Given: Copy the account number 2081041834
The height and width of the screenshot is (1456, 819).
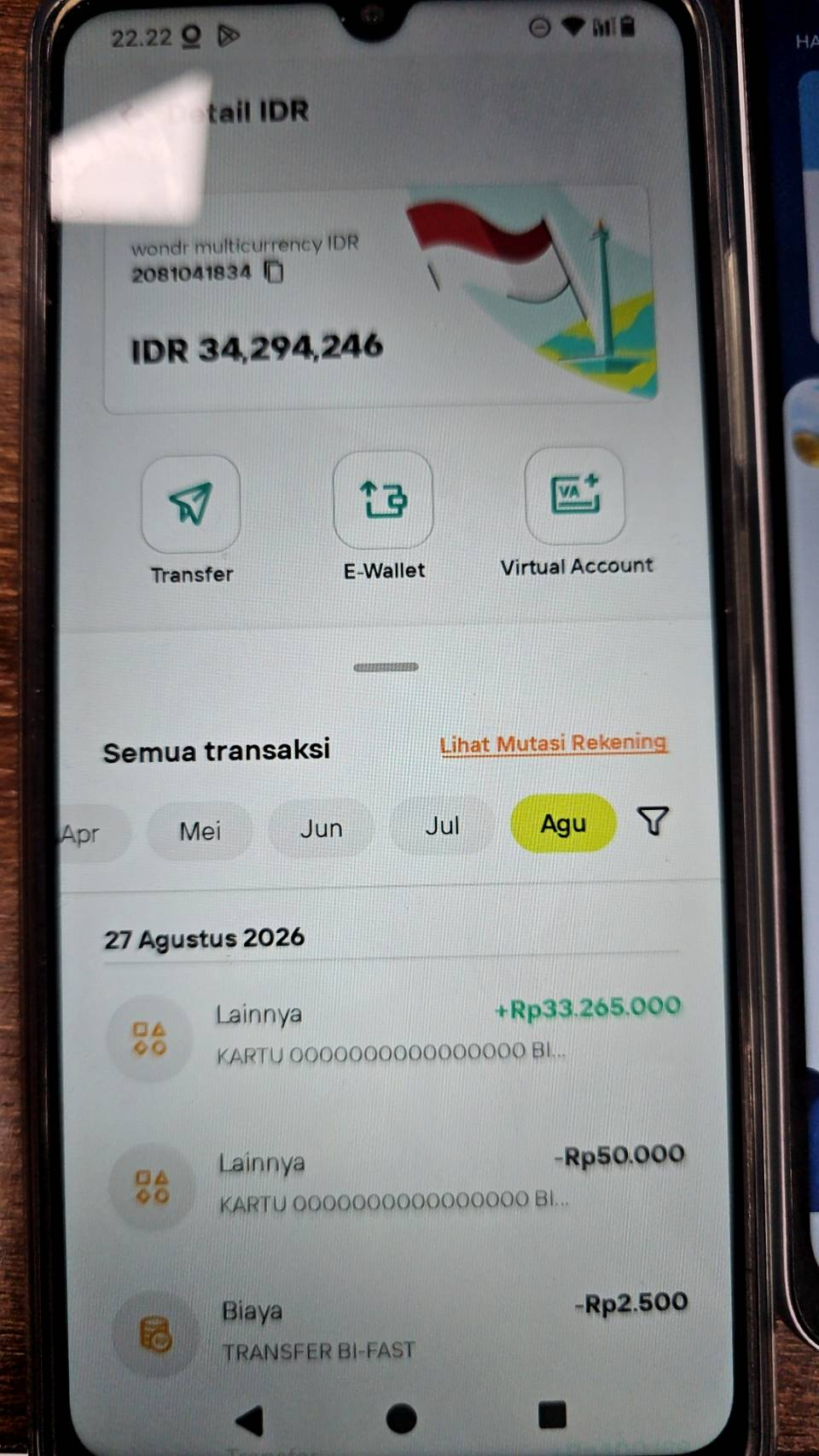Looking at the screenshot, I should [x=273, y=272].
